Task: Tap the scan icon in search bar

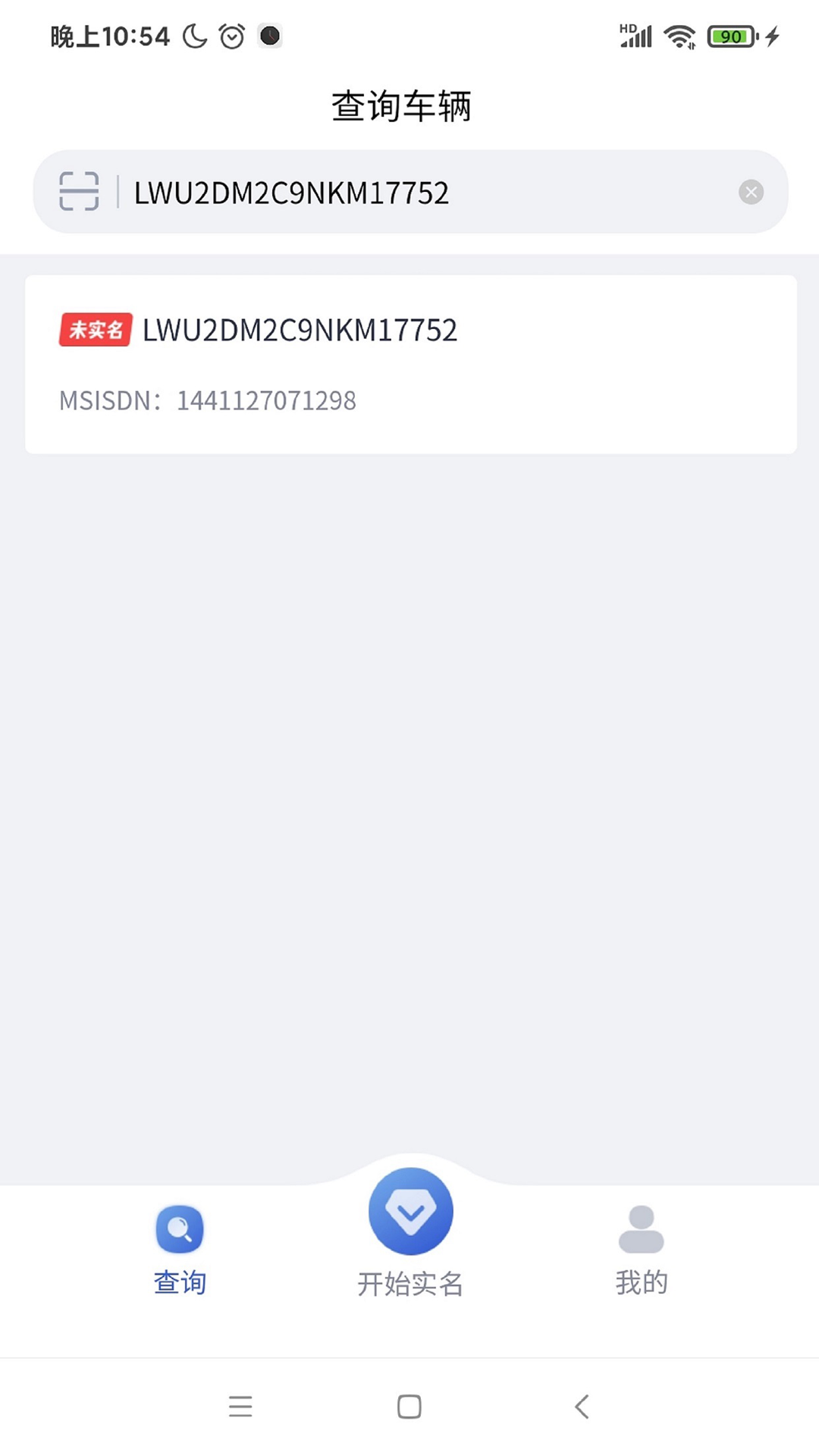Action: point(79,191)
